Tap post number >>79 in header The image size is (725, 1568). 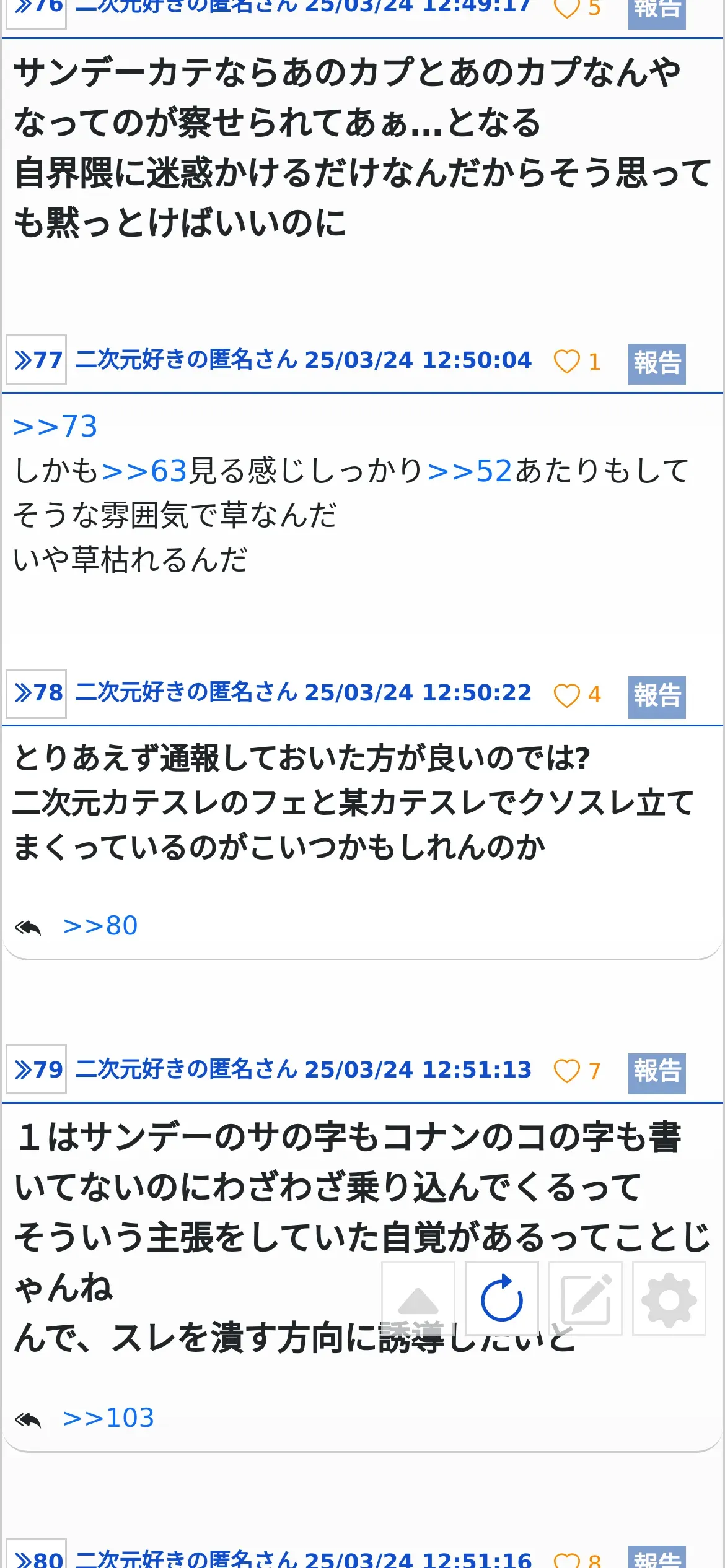[37, 1069]
